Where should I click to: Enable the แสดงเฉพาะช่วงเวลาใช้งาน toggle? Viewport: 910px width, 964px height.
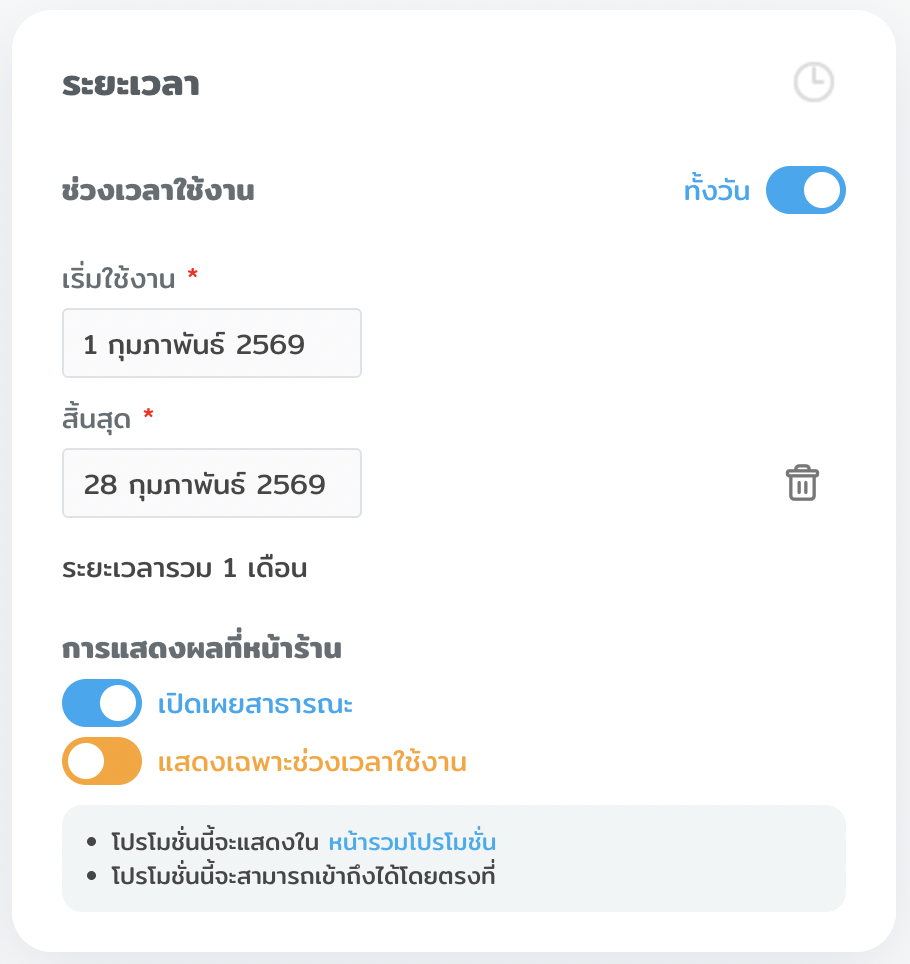coord(101,761)
